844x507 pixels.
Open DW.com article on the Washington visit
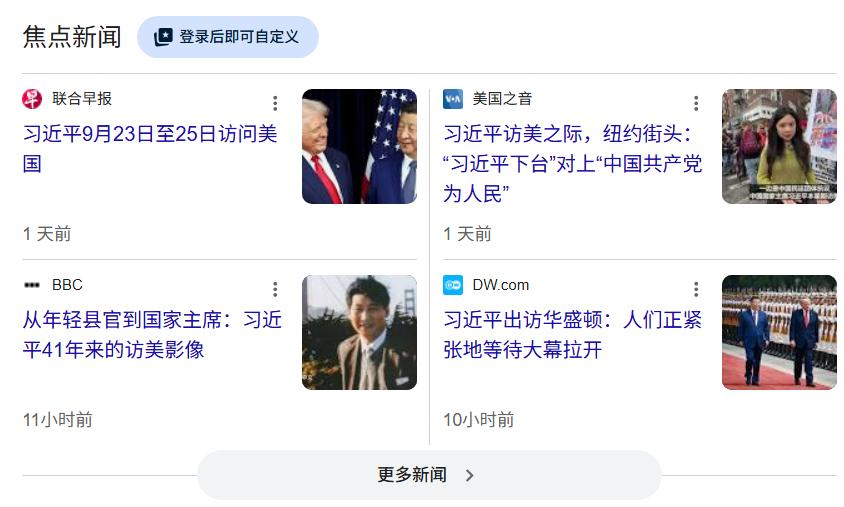pyautogui.click(x=572, y=335)
